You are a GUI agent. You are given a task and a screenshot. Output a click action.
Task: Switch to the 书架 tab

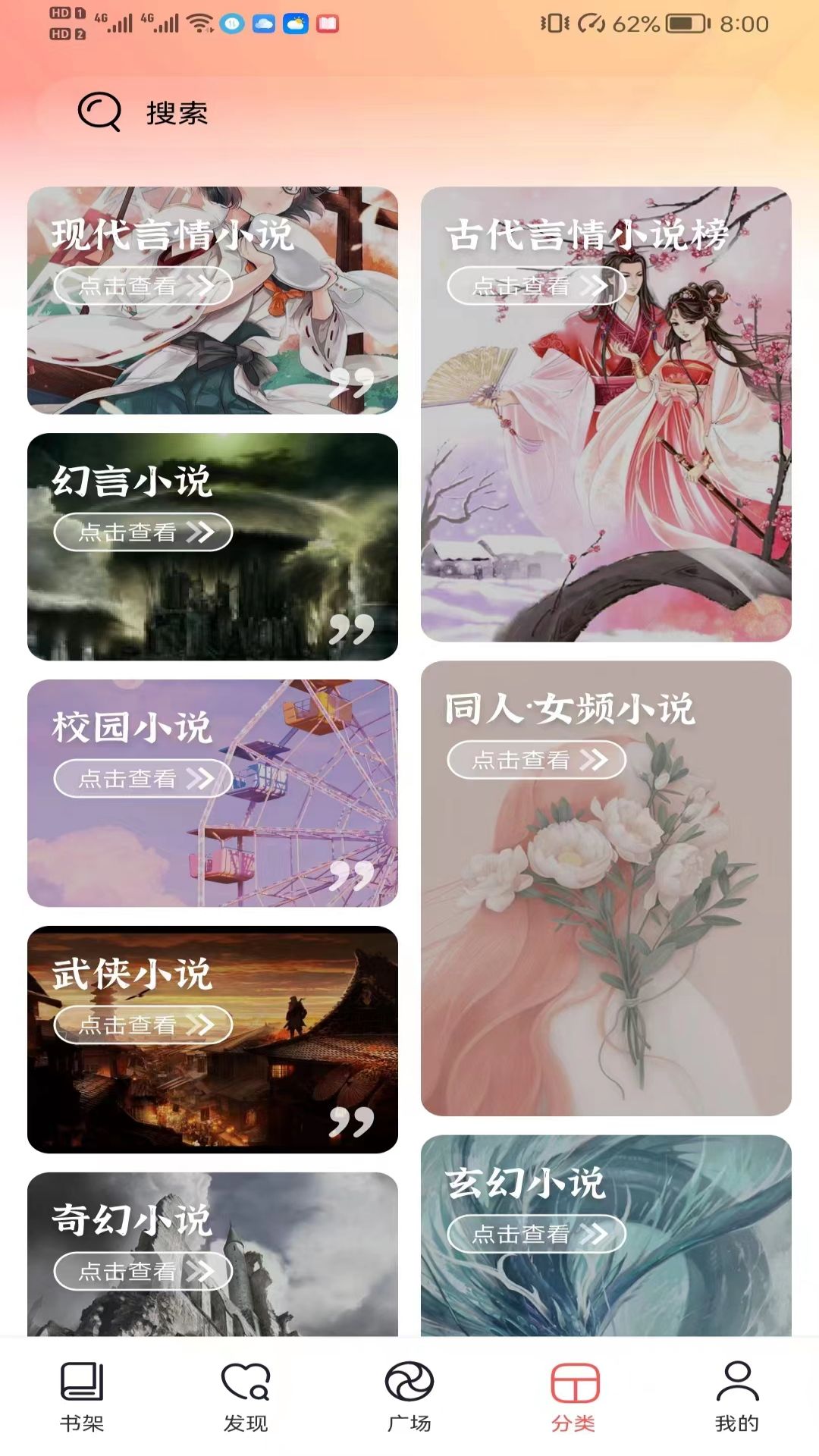82,1397
